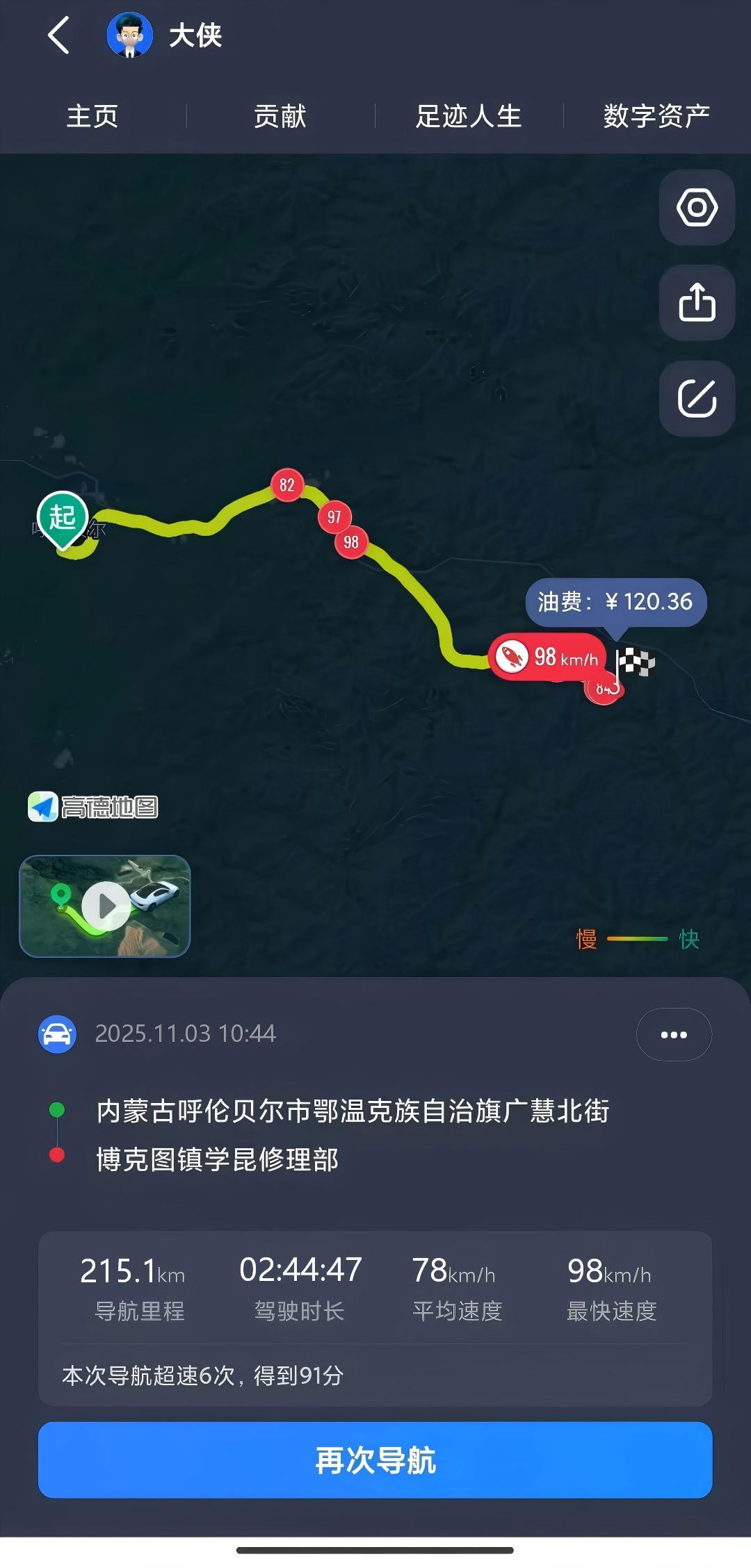Switch to the 贡献 tab
Viewport: 751px width, 1568px height.
point(280,116)
